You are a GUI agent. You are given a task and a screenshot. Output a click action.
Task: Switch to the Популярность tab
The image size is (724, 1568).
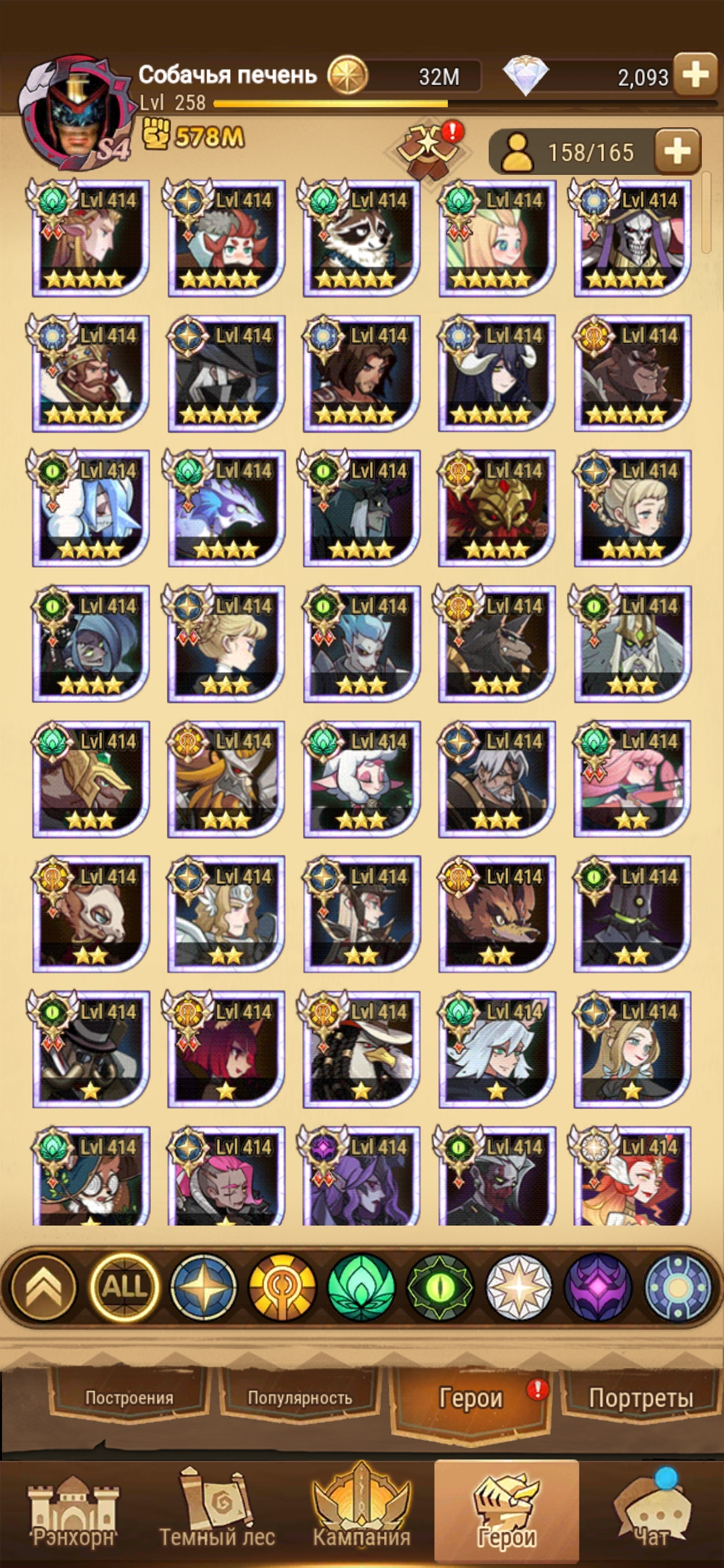pyautogui.click(x=300, y=1397)
